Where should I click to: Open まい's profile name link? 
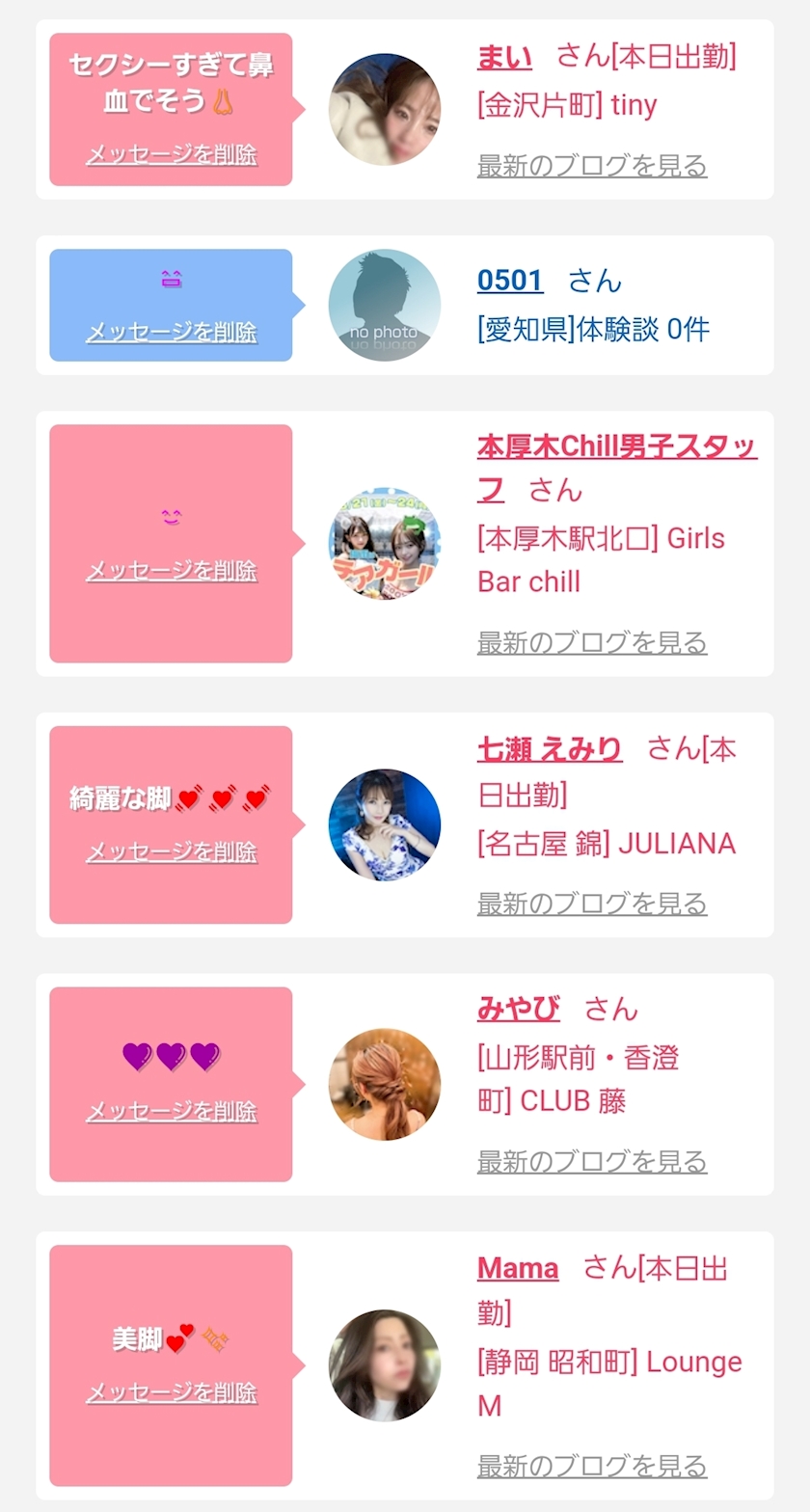[x=504, y=57]
